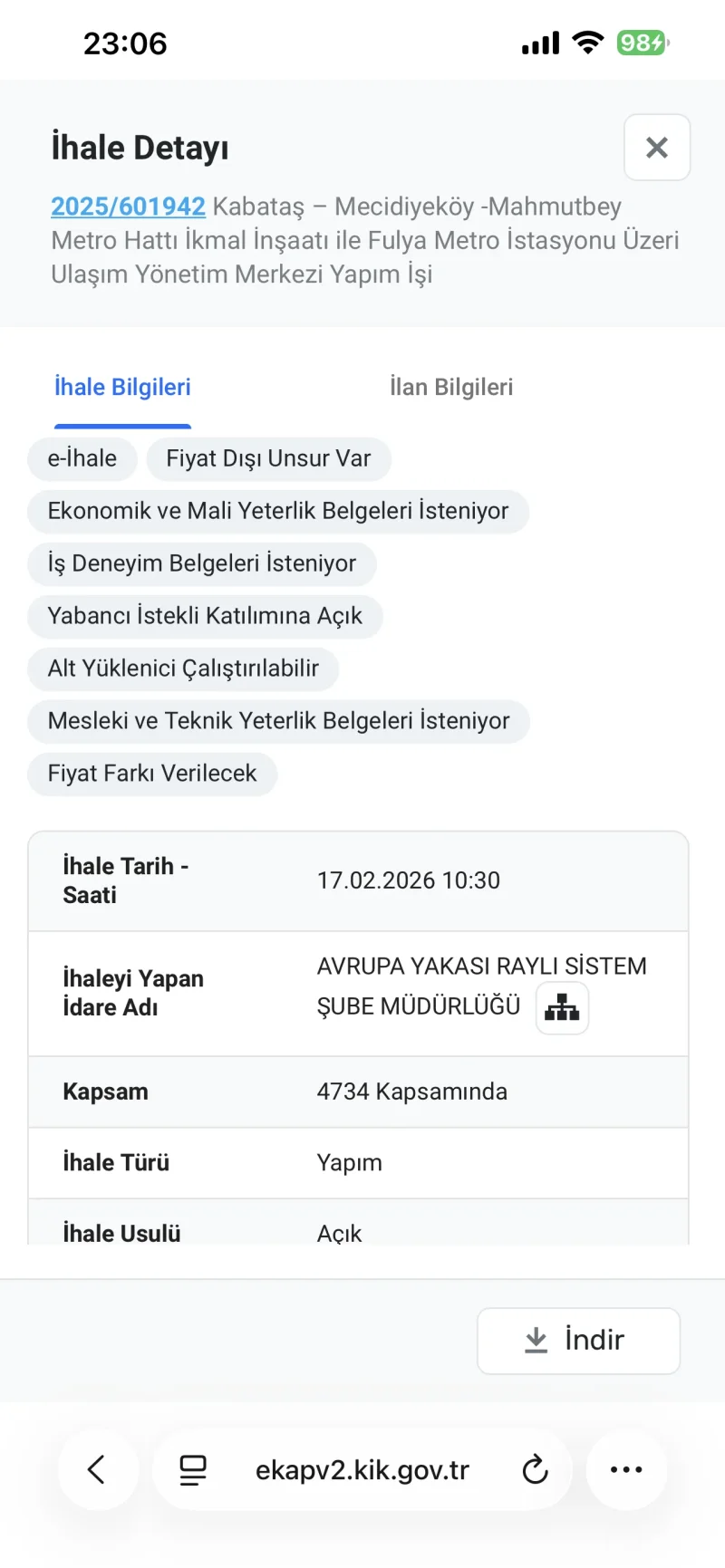Tap the ekapv2.kik.gov.tr address field

point(362,1469)
